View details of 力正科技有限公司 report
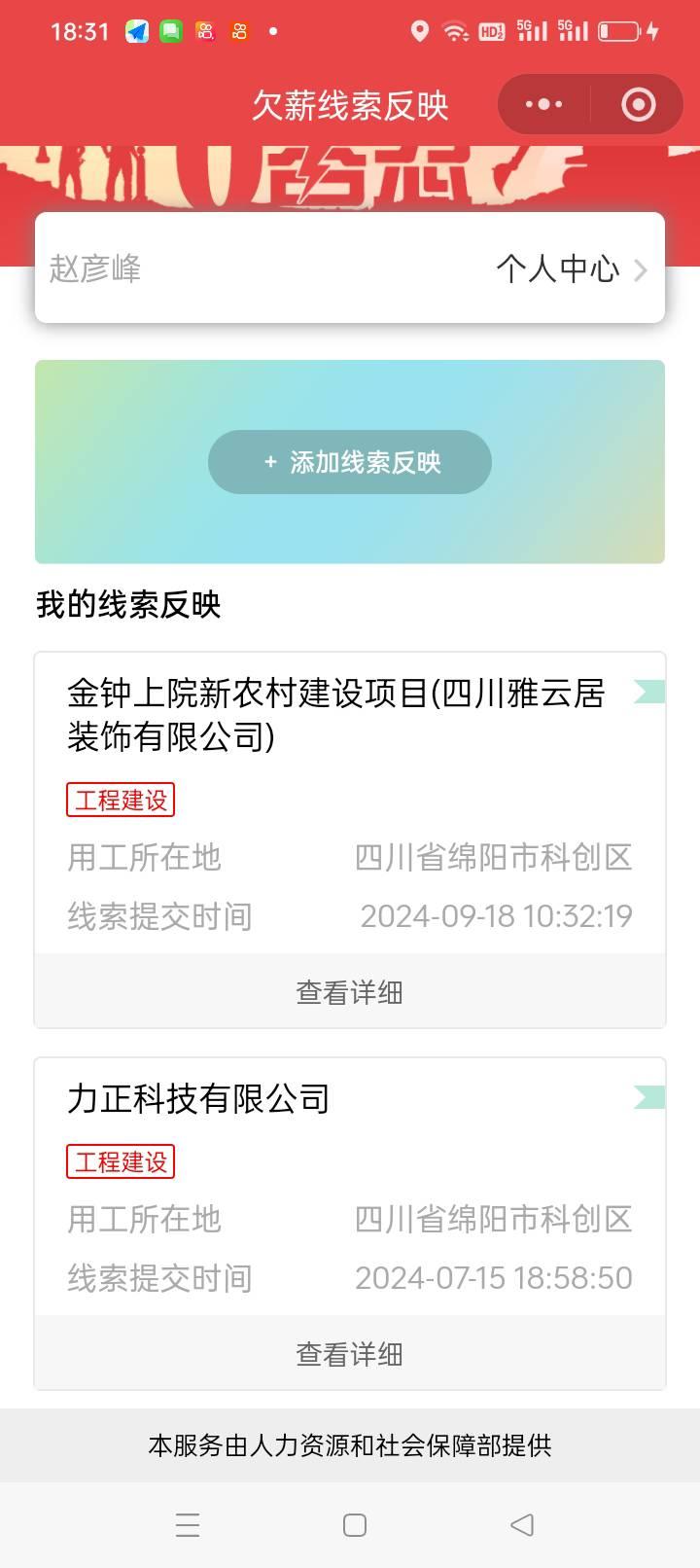This screenshot has width=700, height=1568. pos(350,1354)
